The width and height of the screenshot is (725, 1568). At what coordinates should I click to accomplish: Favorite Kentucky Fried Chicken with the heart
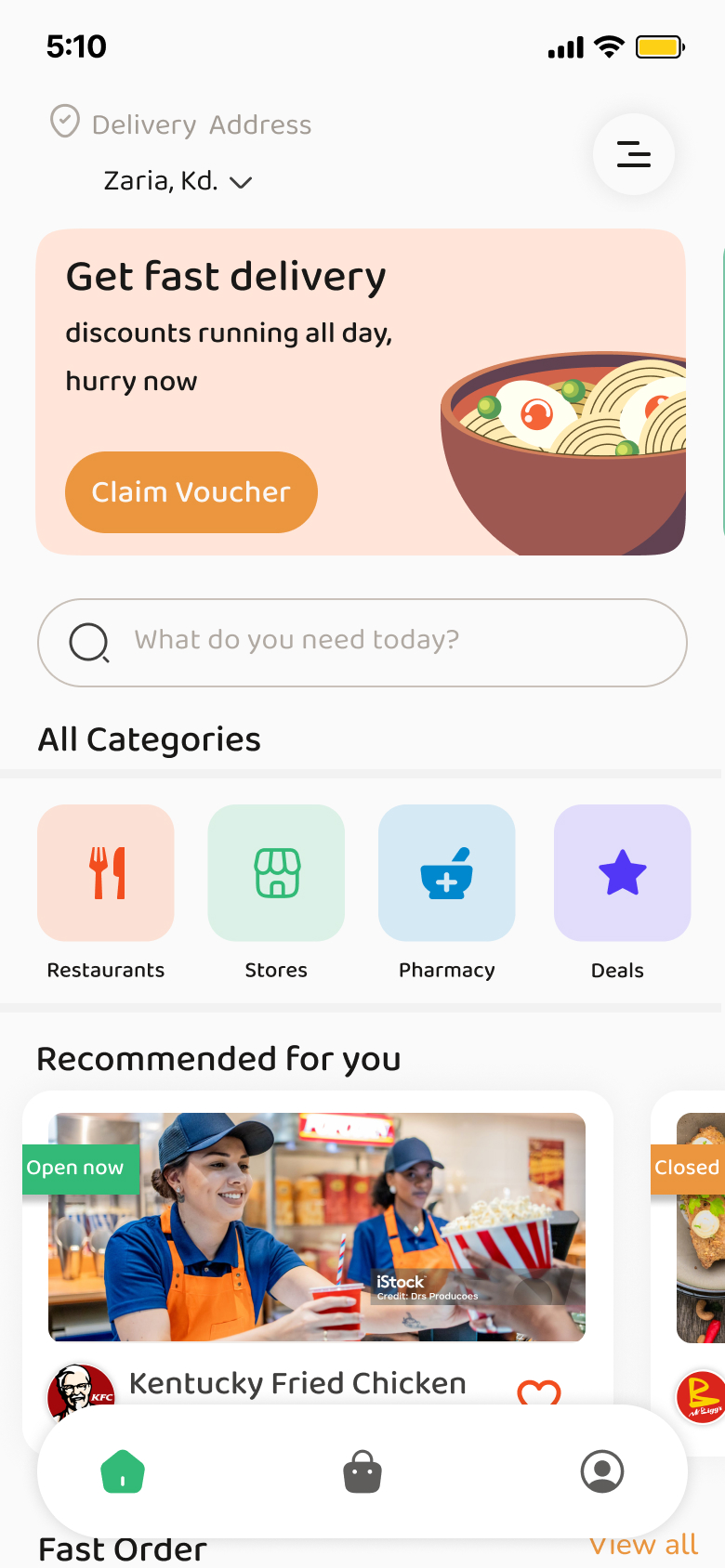[538, 1392]
